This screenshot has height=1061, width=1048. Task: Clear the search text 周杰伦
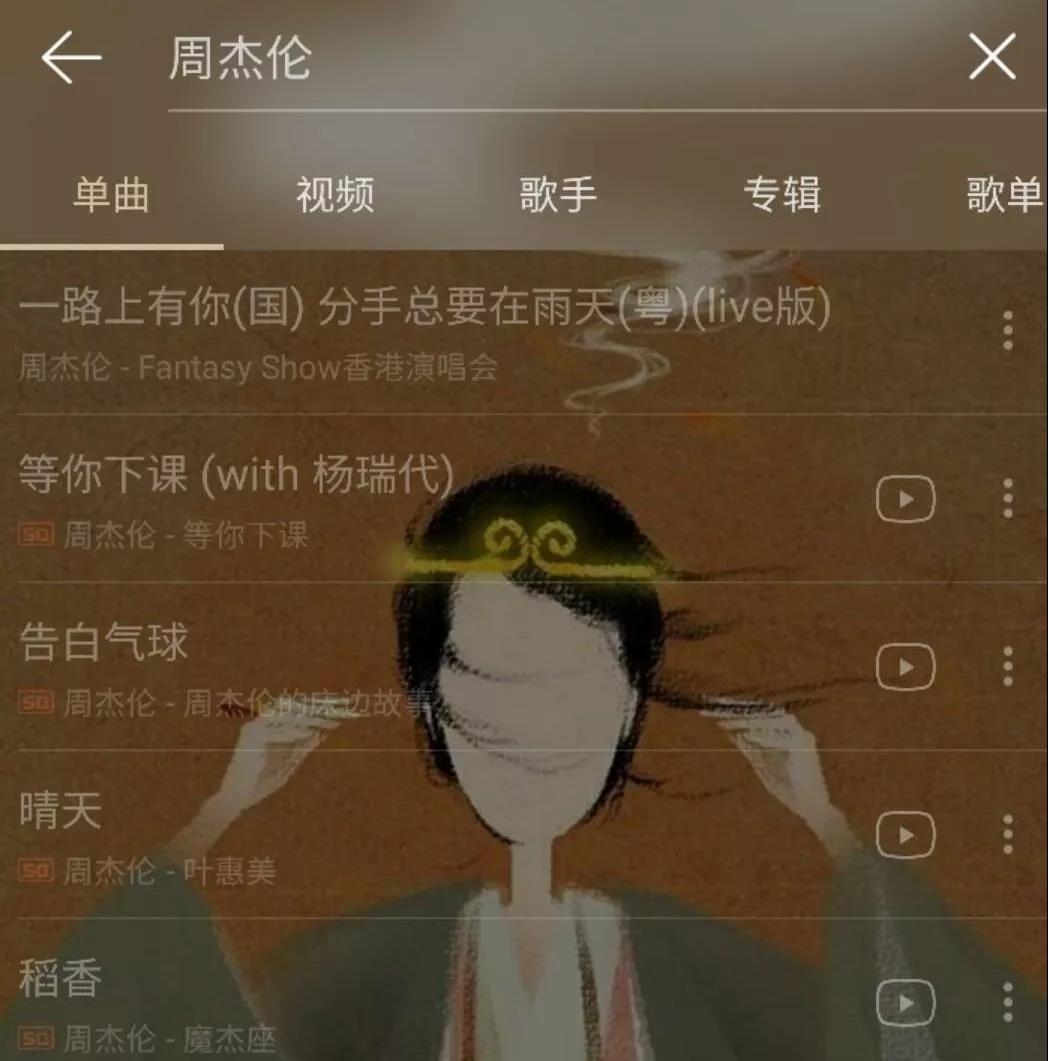point(991,57)
